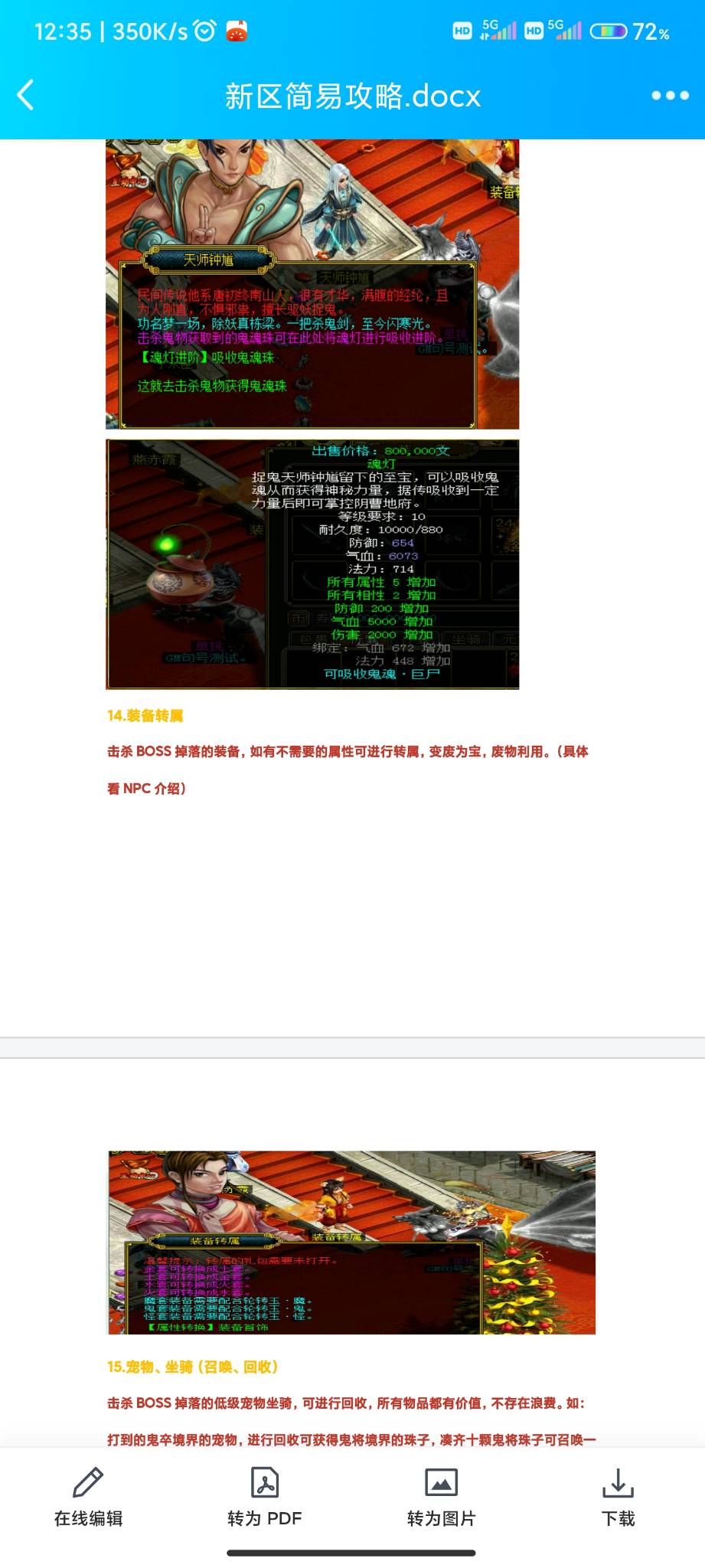Download the file with 下载
This screenshot has width=705, height=1568.
[618, 1498]
